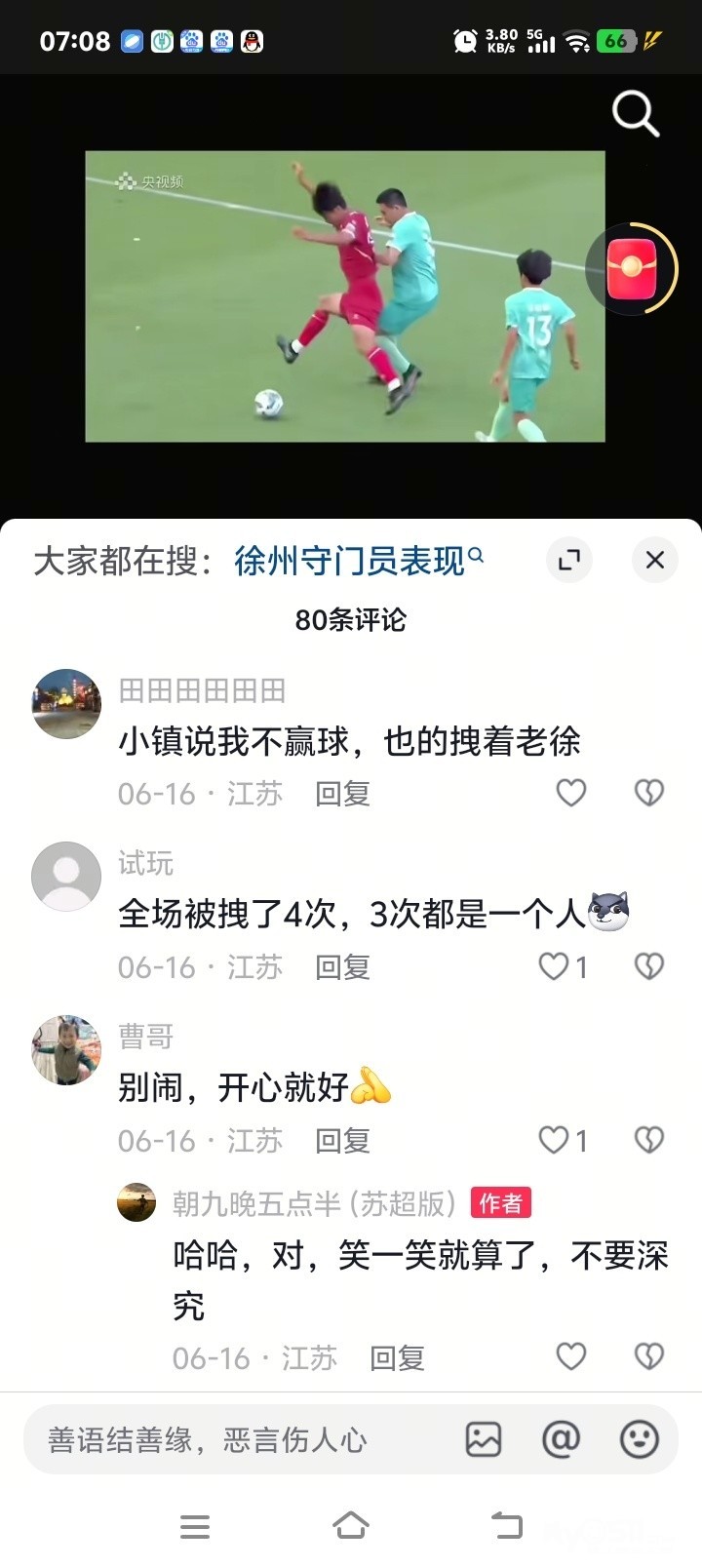Viewport: 702px width, 1568px height.
Task: Attach an image to the comment
Action: pyautogui.click(x=484, y=1439)
